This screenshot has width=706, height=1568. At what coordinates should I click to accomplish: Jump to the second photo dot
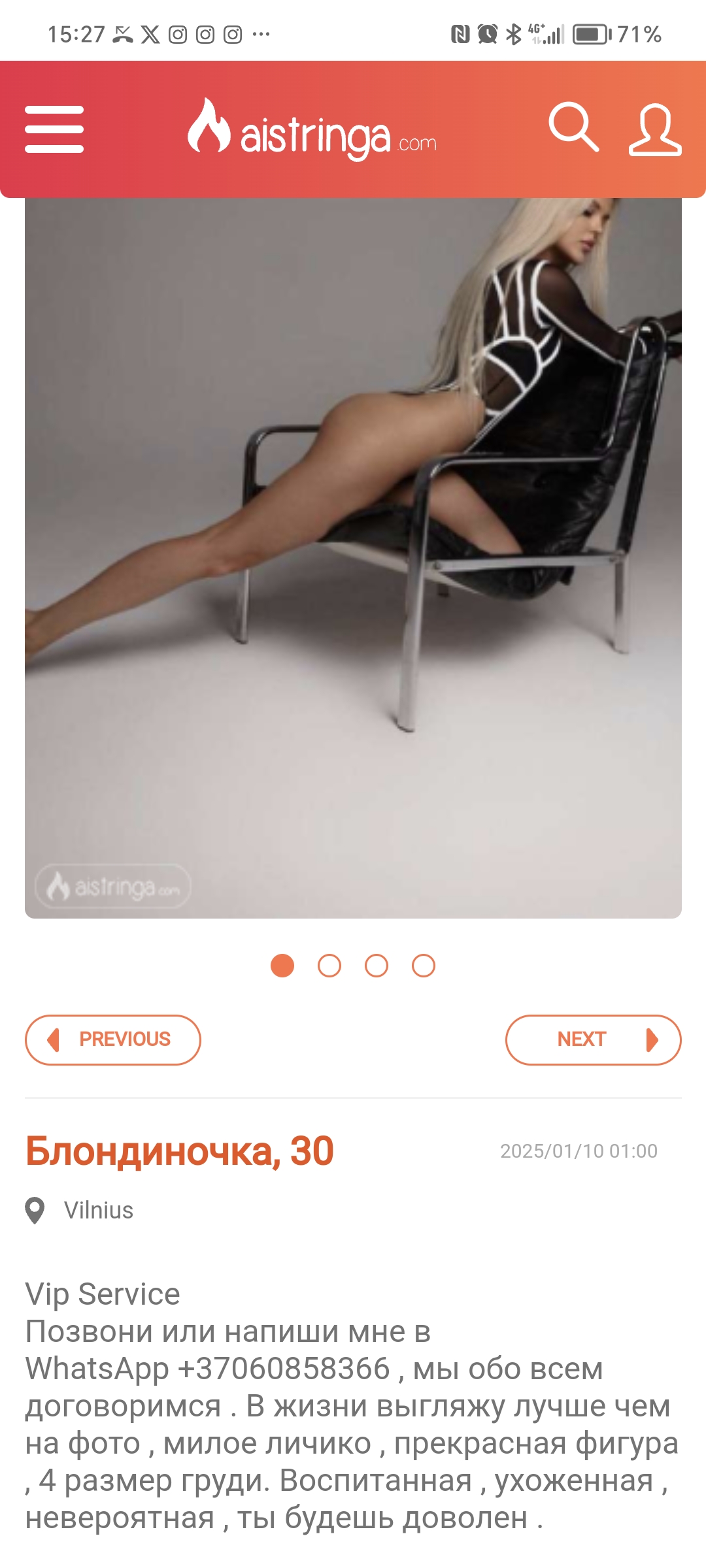[x=329, y=966]
